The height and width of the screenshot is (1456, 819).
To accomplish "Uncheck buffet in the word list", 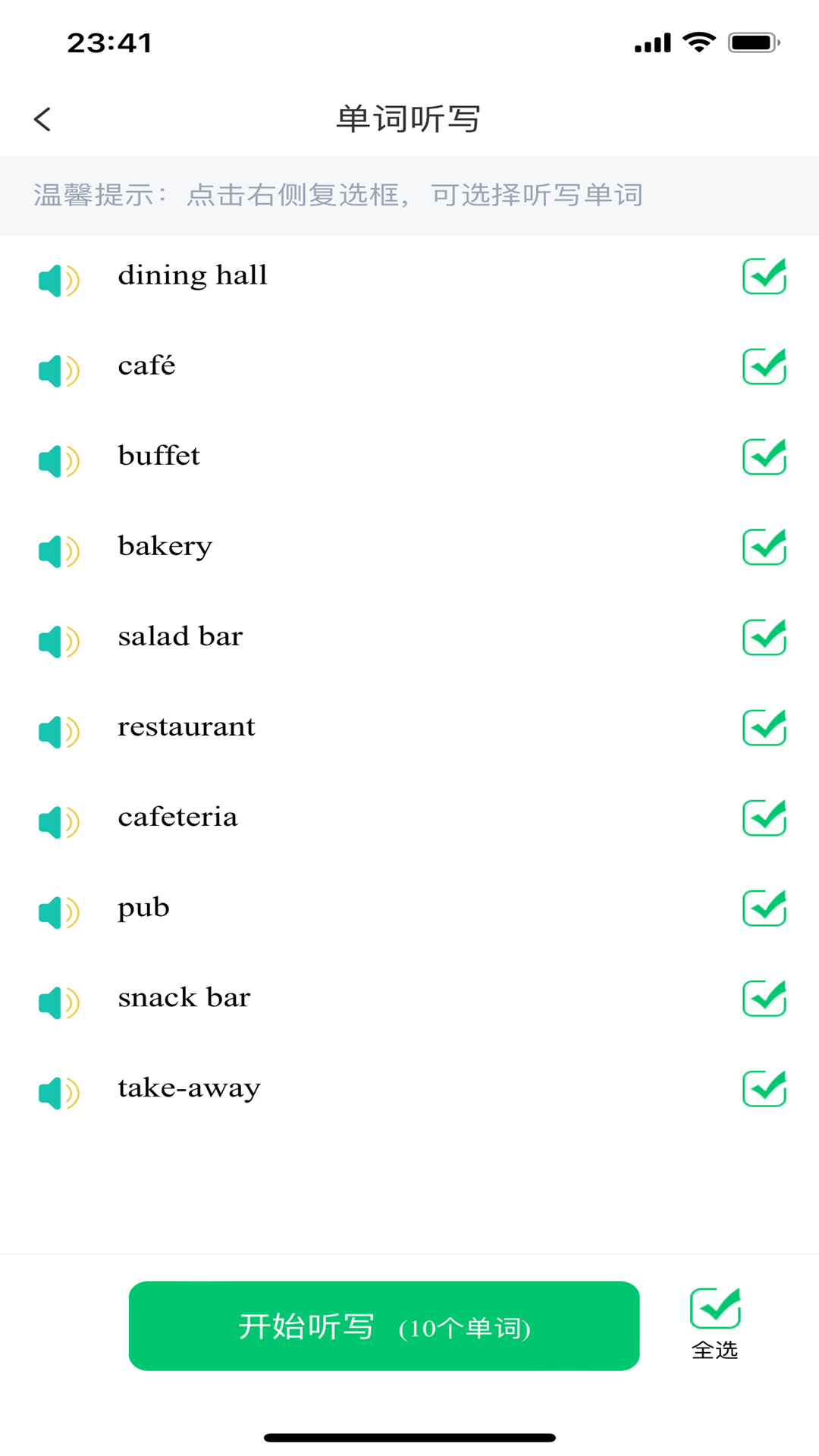I will click(x=764, y=457).
